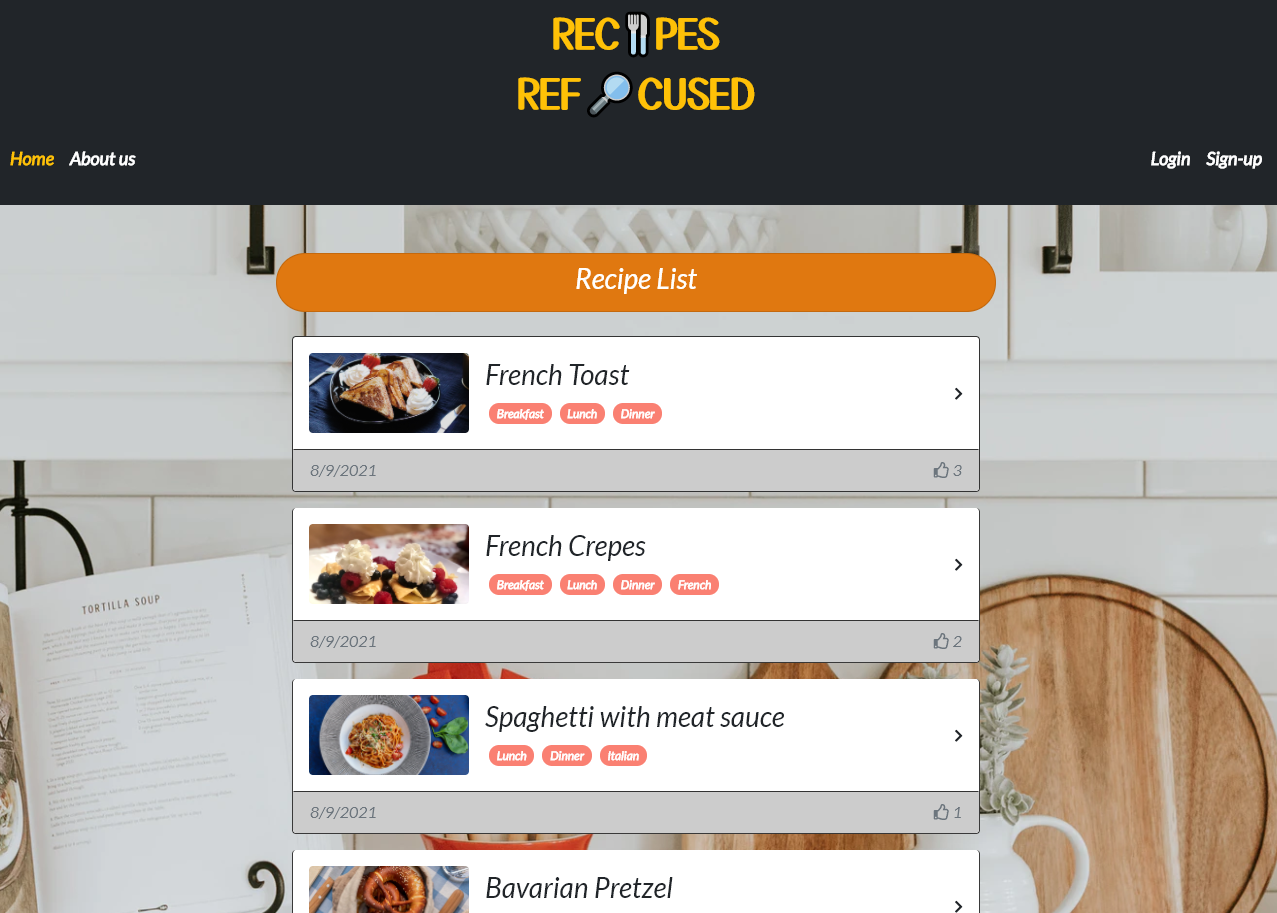Select the French tag on French Crepes

point(694,585)
